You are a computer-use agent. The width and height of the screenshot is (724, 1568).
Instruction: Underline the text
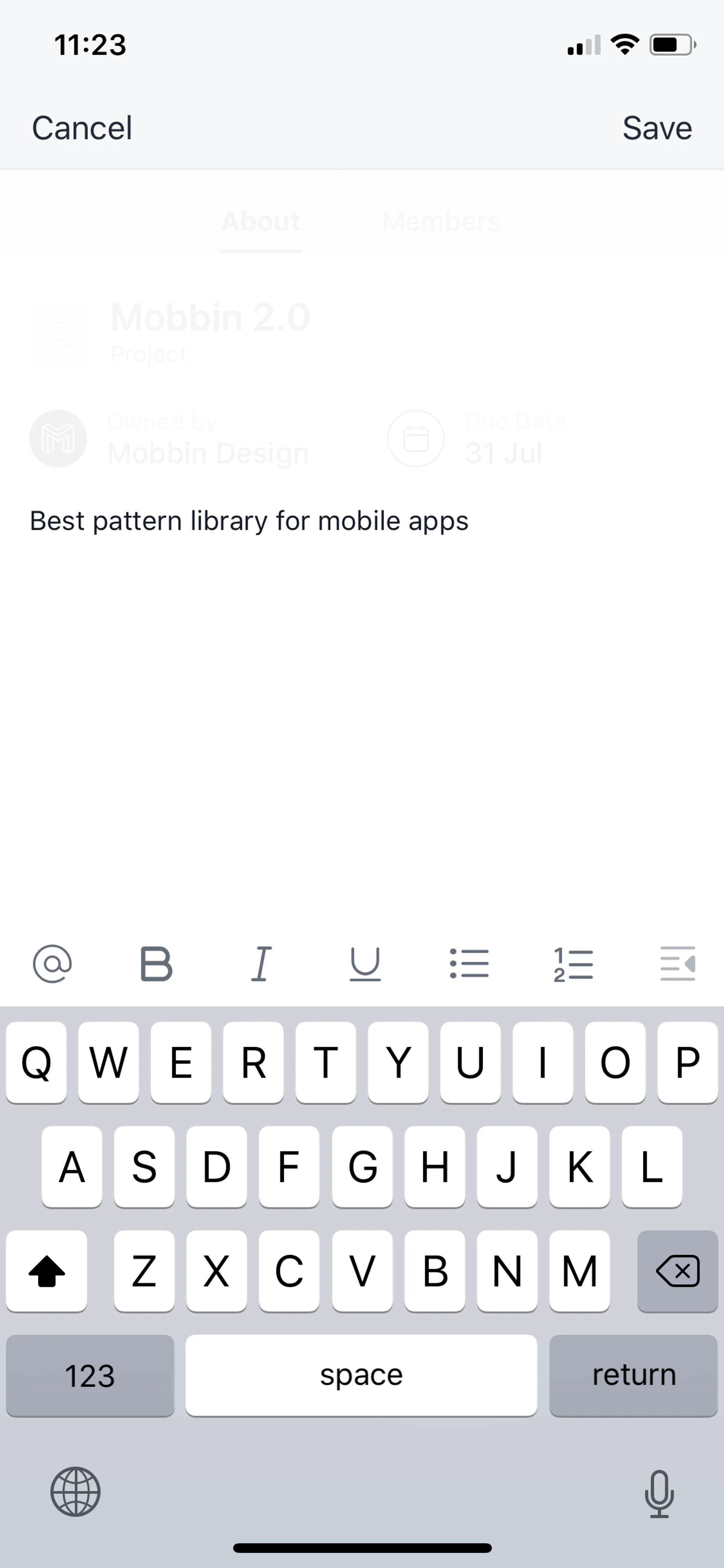365,964
